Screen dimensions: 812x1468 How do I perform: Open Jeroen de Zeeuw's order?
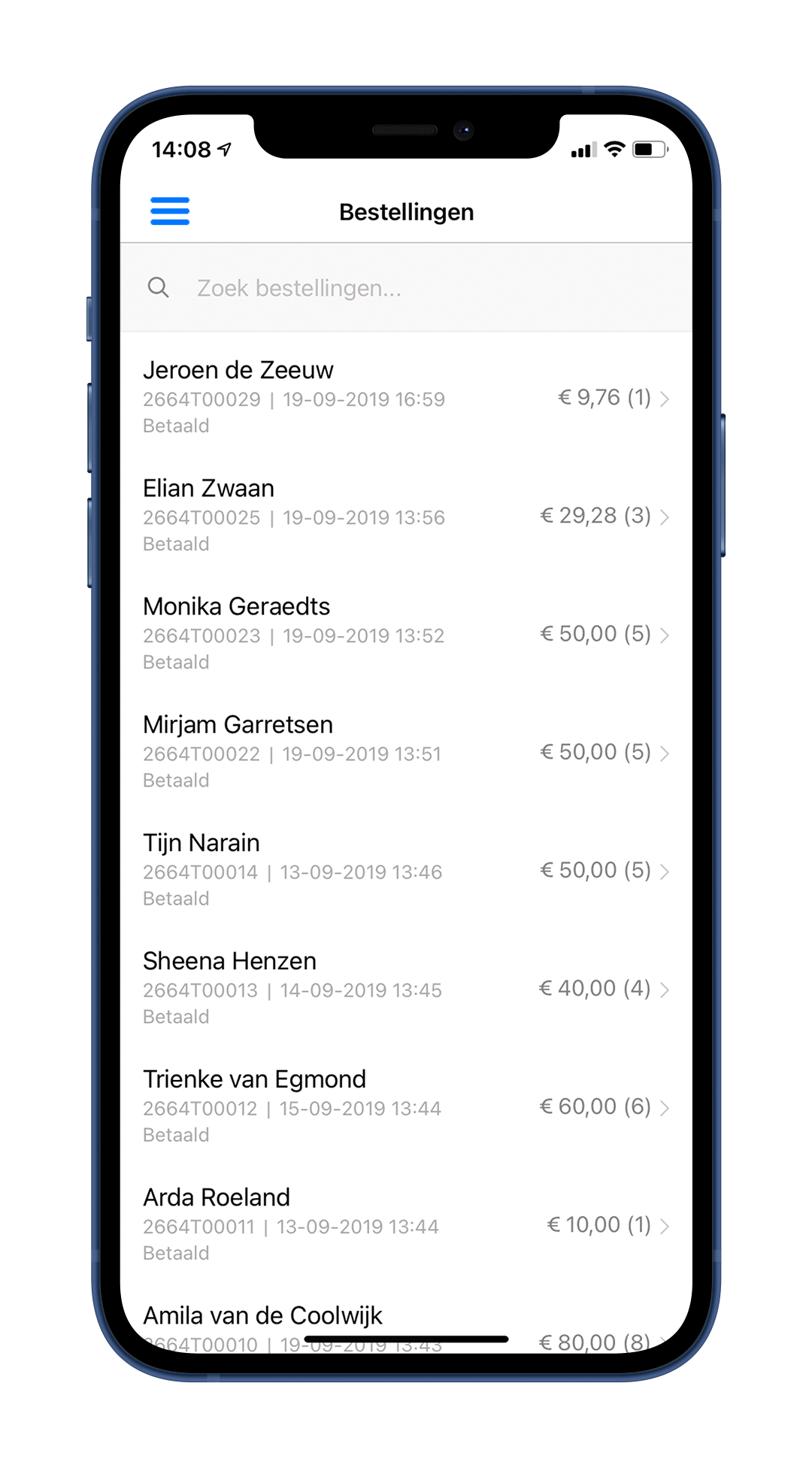(x=406, y=397)
